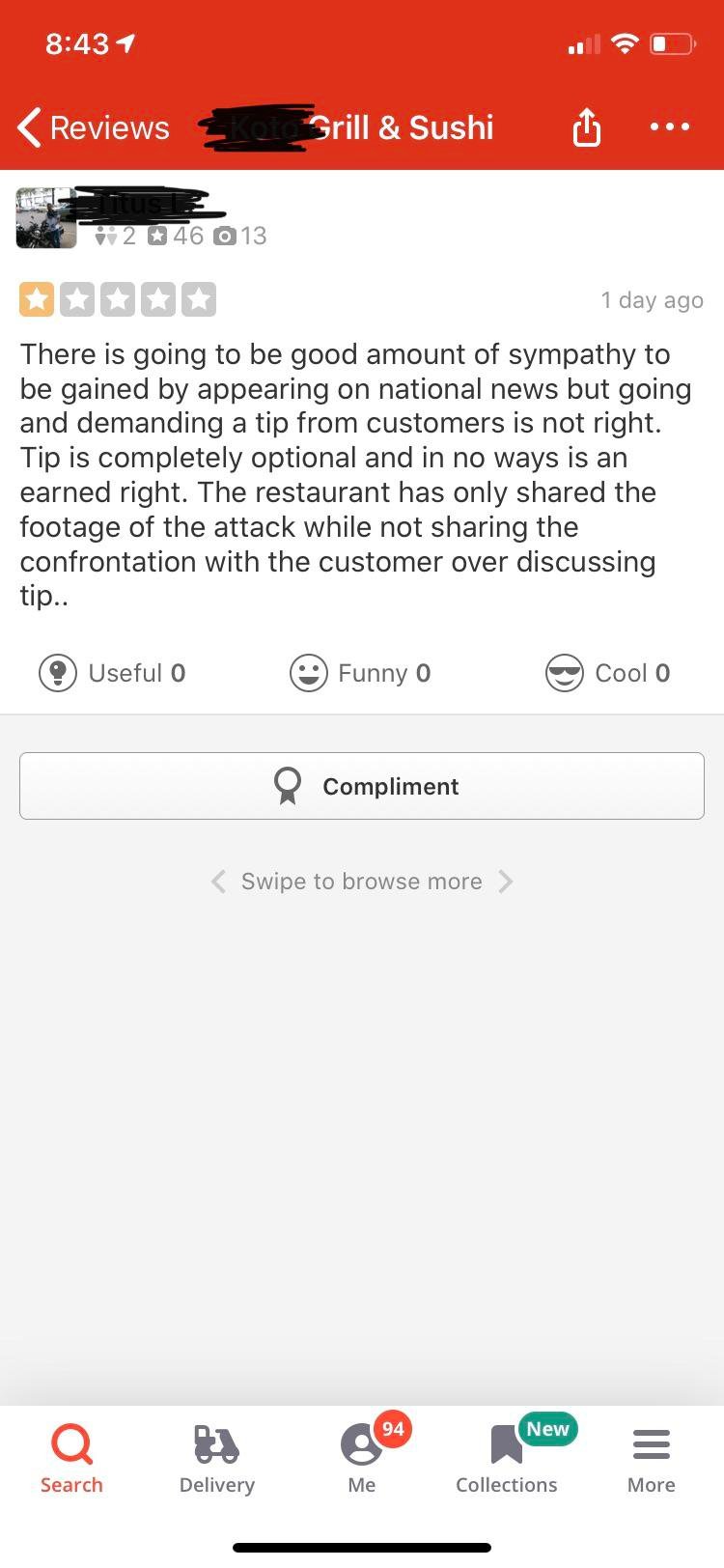Open the three-dot overflow menu

click(670, 126)
